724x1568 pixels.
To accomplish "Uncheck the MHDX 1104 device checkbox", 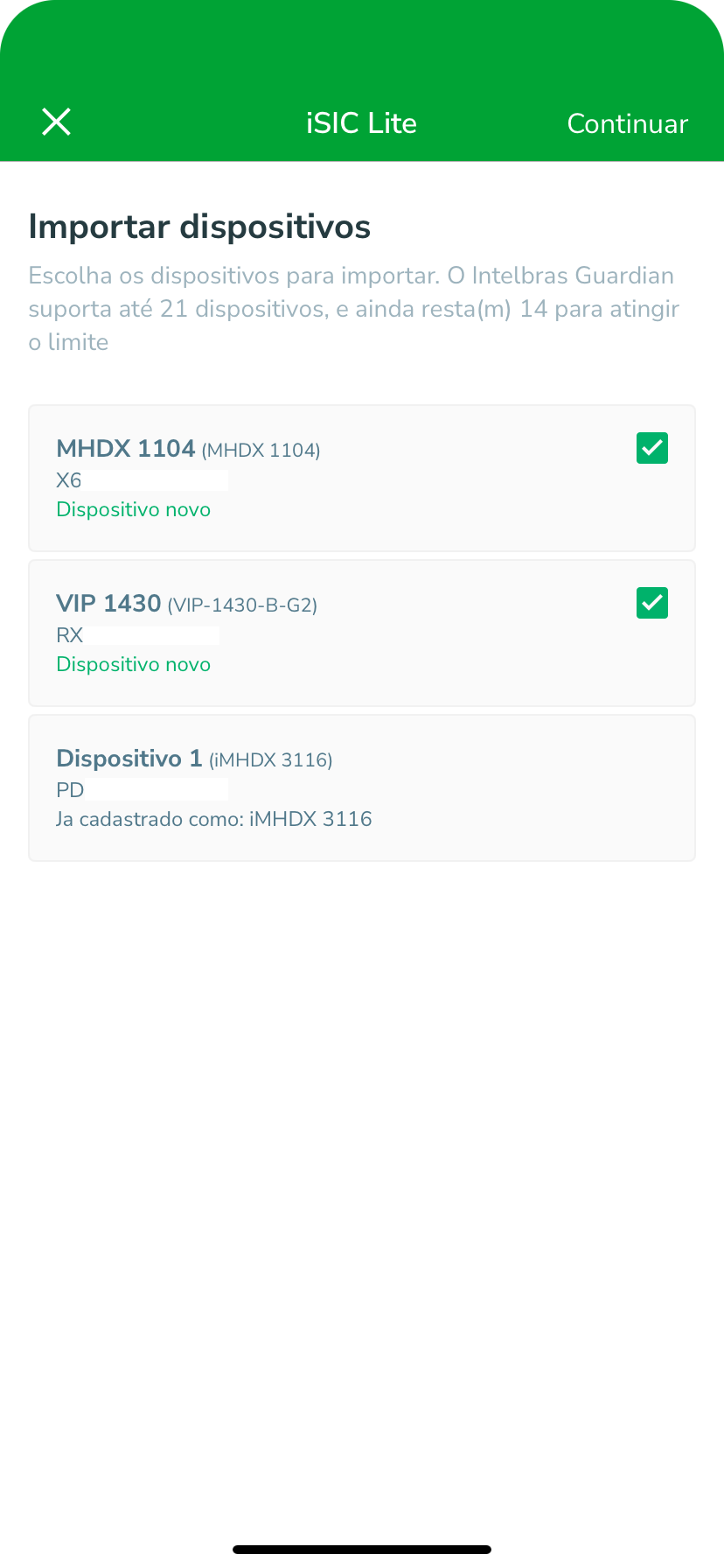I will click(x=652, y=448).
